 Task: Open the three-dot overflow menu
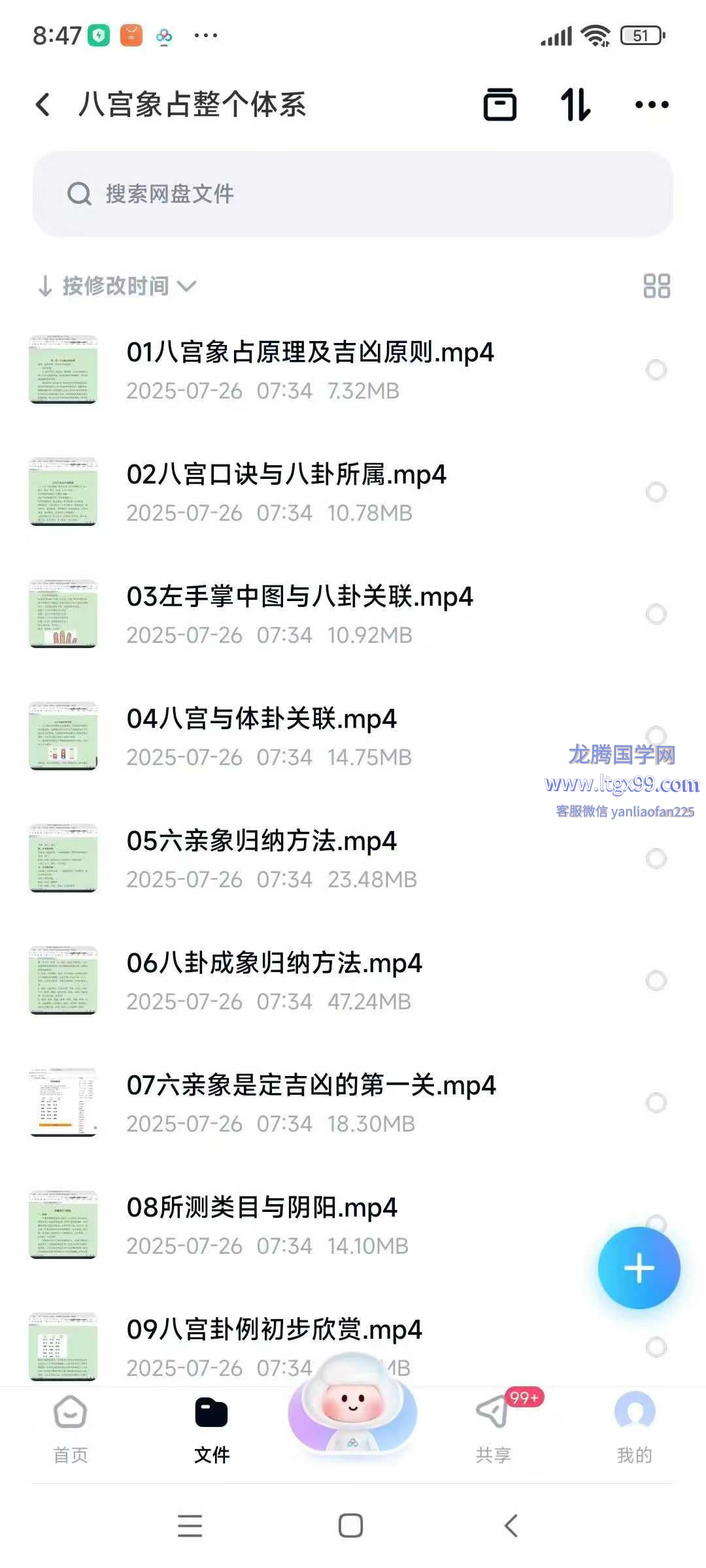(652, 105)
